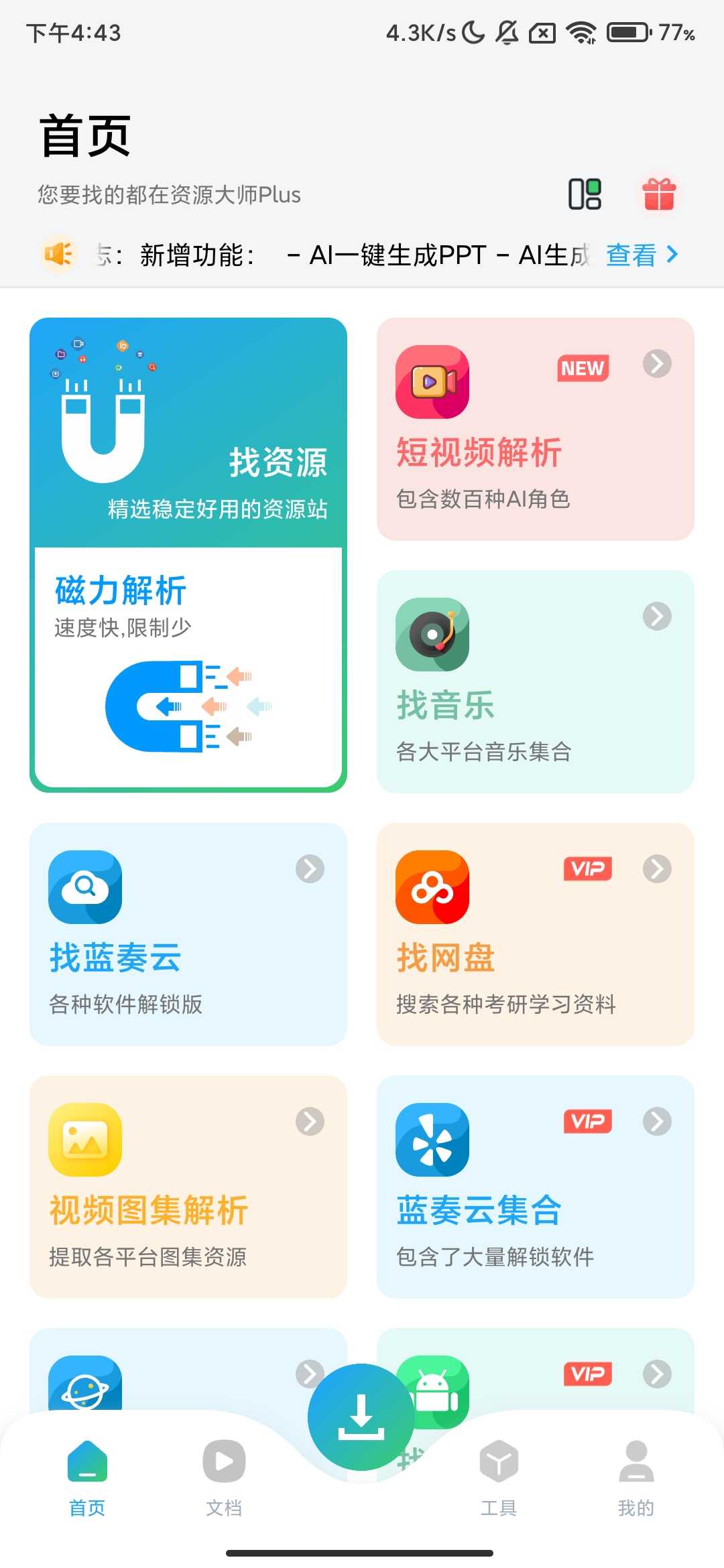
Task: Expand the 找网盘 card chevron
Action: click(656, 869)
